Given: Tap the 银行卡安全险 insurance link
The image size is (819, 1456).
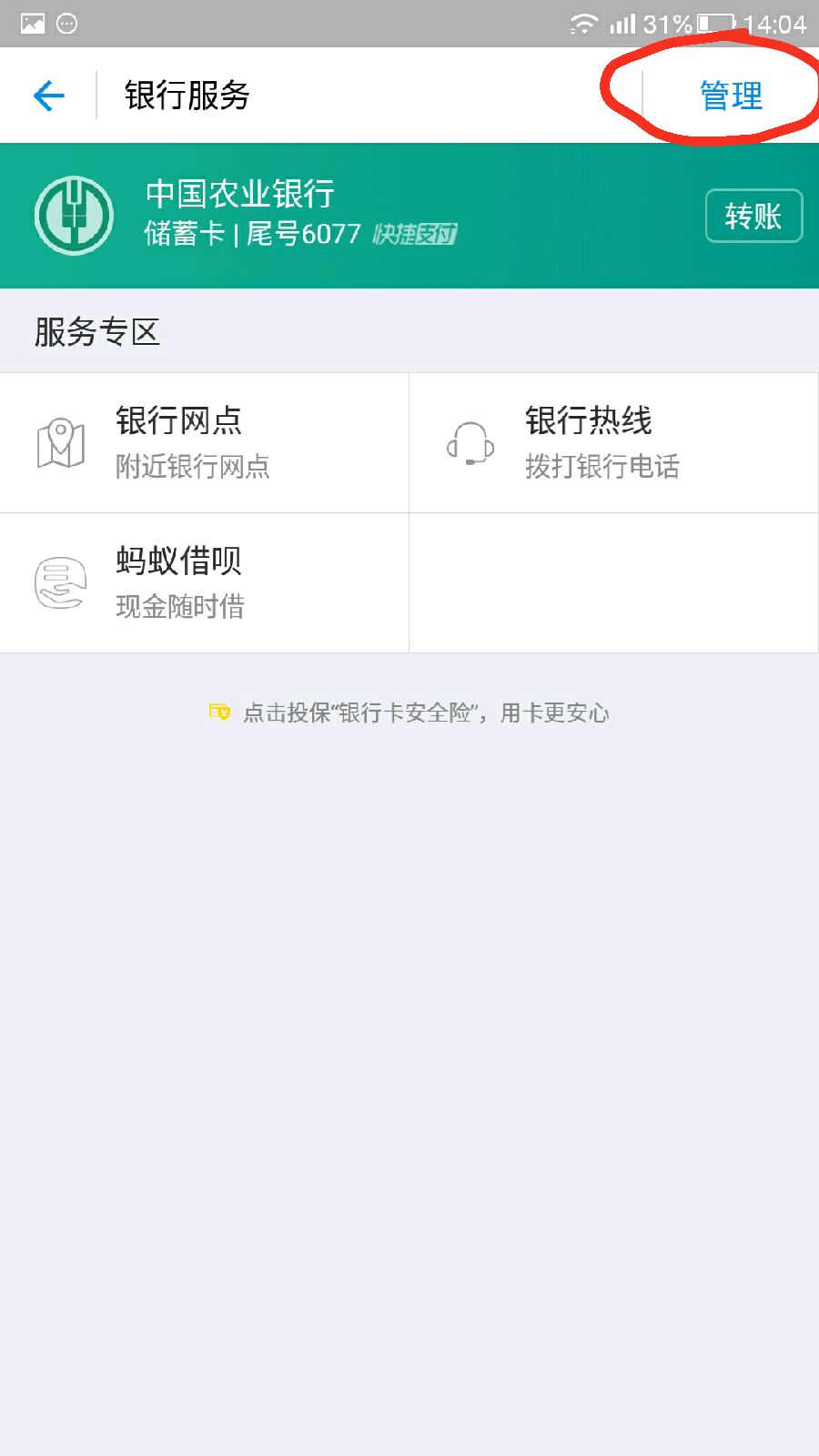Looking at the screenshot, I should 409,713.
